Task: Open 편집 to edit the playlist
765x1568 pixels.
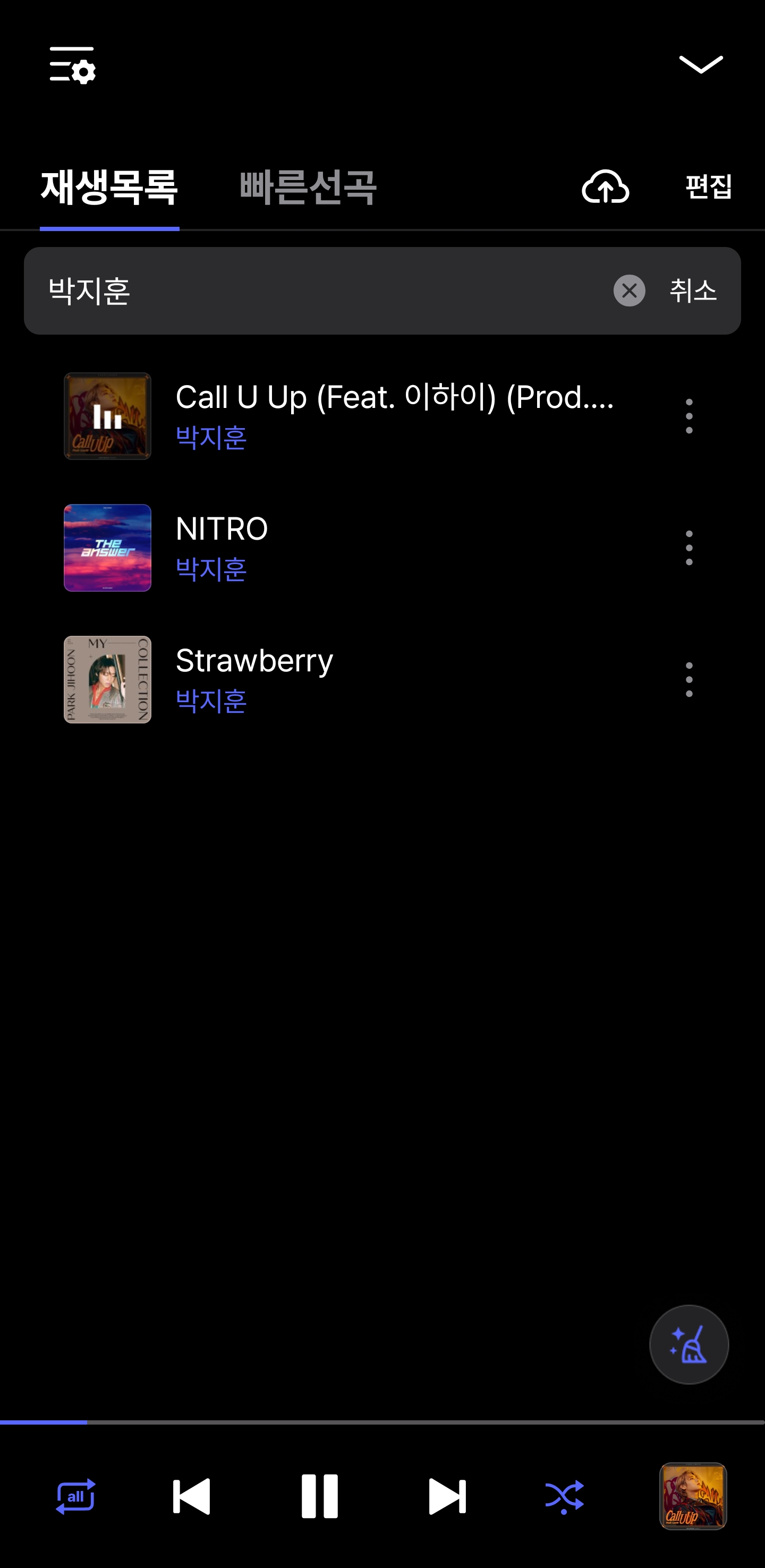Action: click(708, 186)
